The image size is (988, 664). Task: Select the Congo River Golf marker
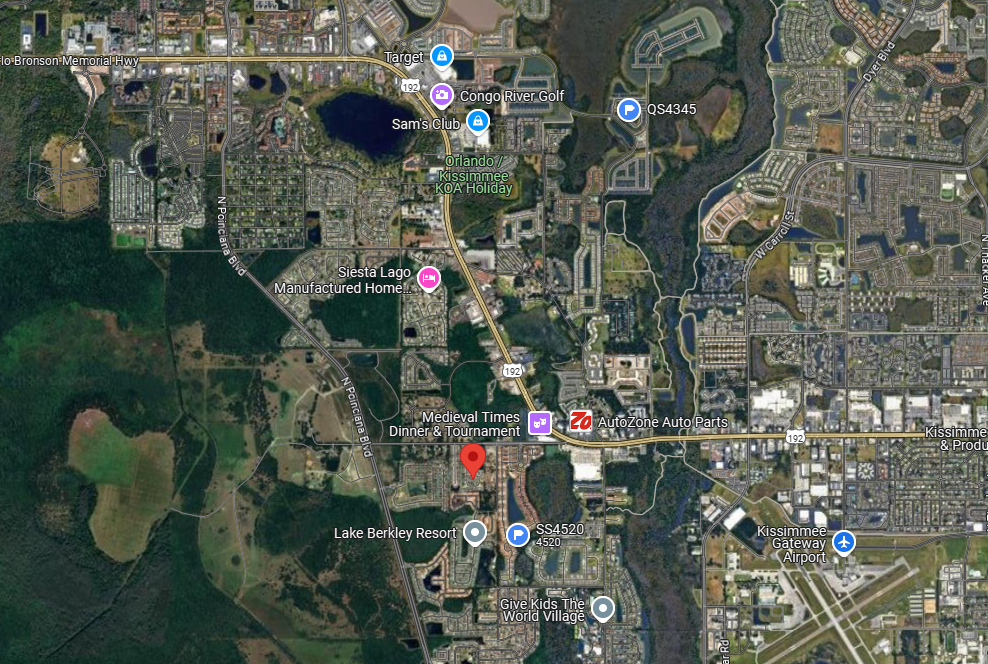coord(441,96)
